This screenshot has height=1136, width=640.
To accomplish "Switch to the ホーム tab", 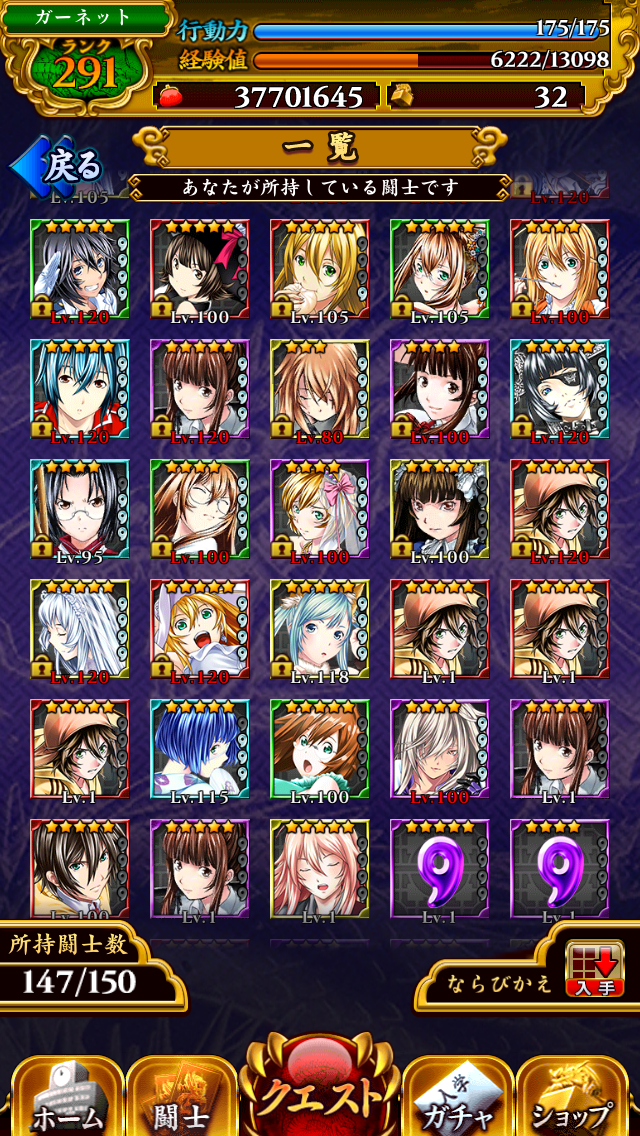I will 67,1097.
